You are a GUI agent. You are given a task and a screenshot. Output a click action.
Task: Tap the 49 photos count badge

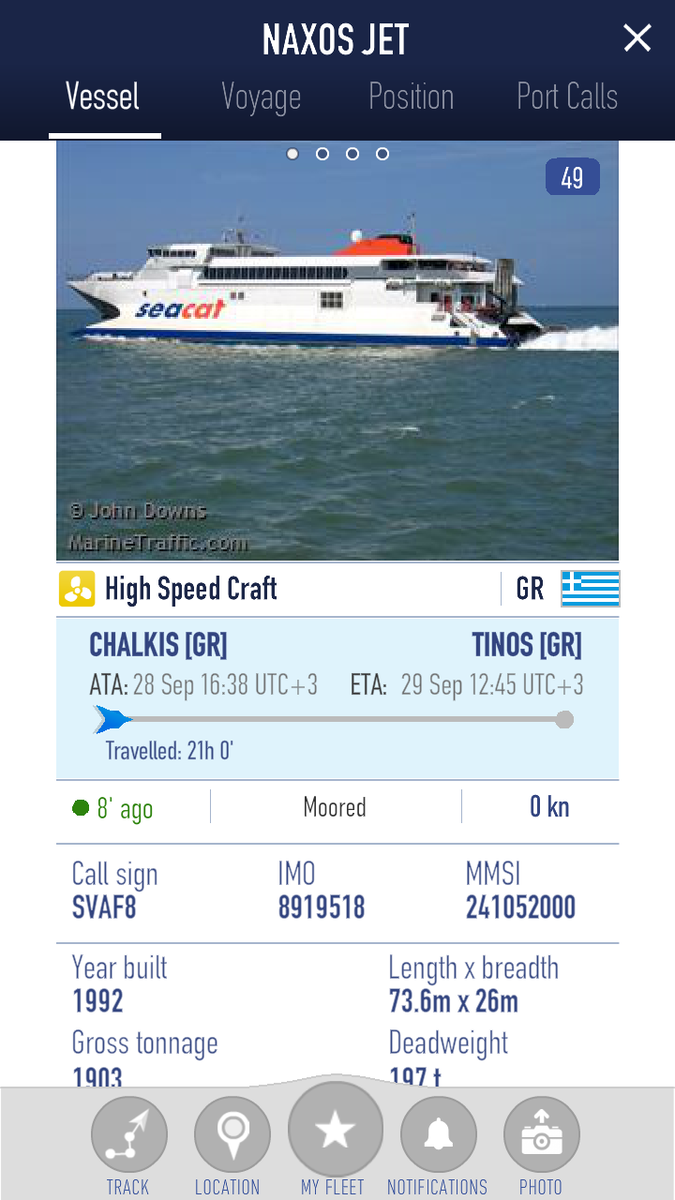click(572, 178)
